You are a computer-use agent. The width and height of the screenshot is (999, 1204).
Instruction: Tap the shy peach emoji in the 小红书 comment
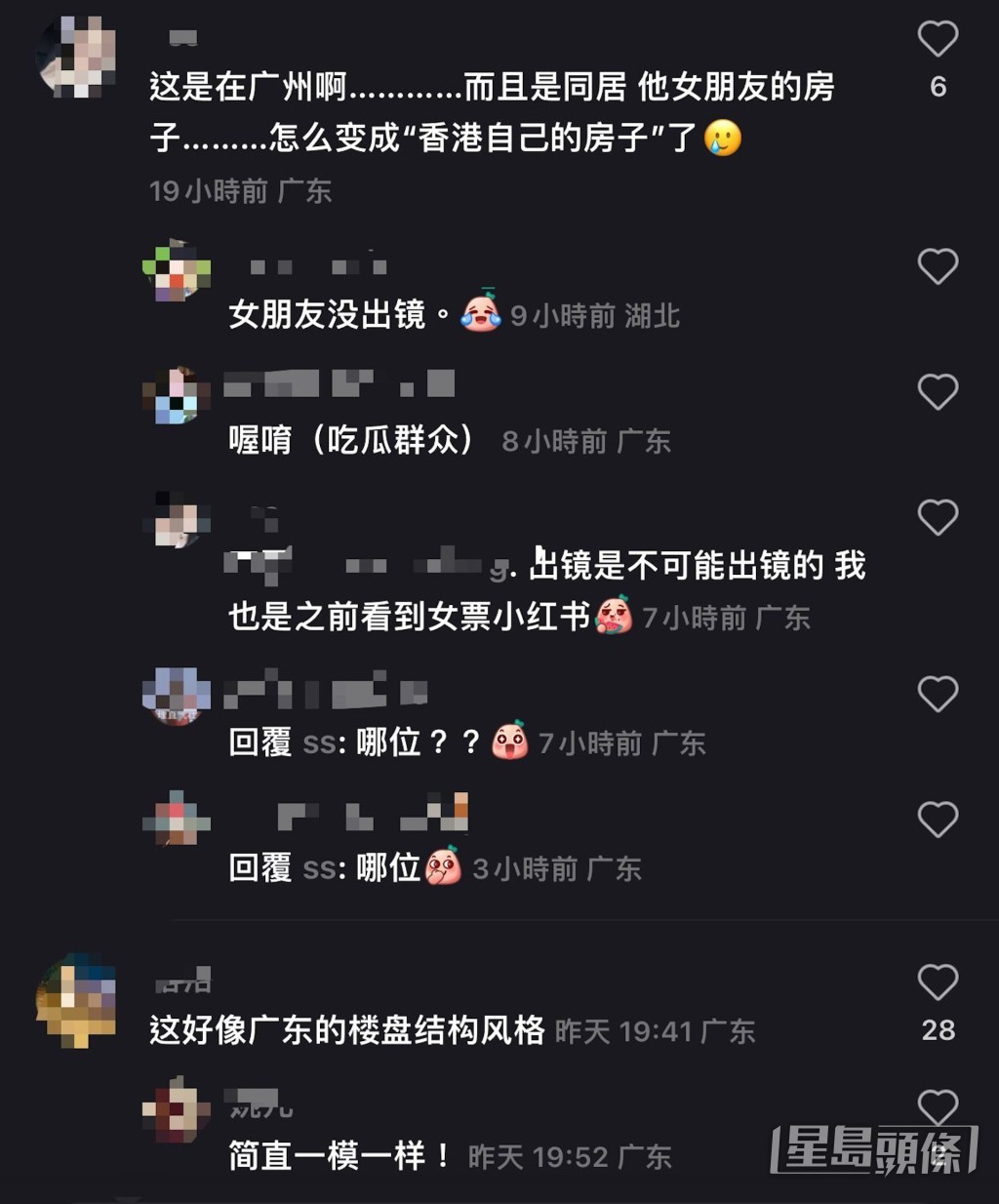[615, 614]
